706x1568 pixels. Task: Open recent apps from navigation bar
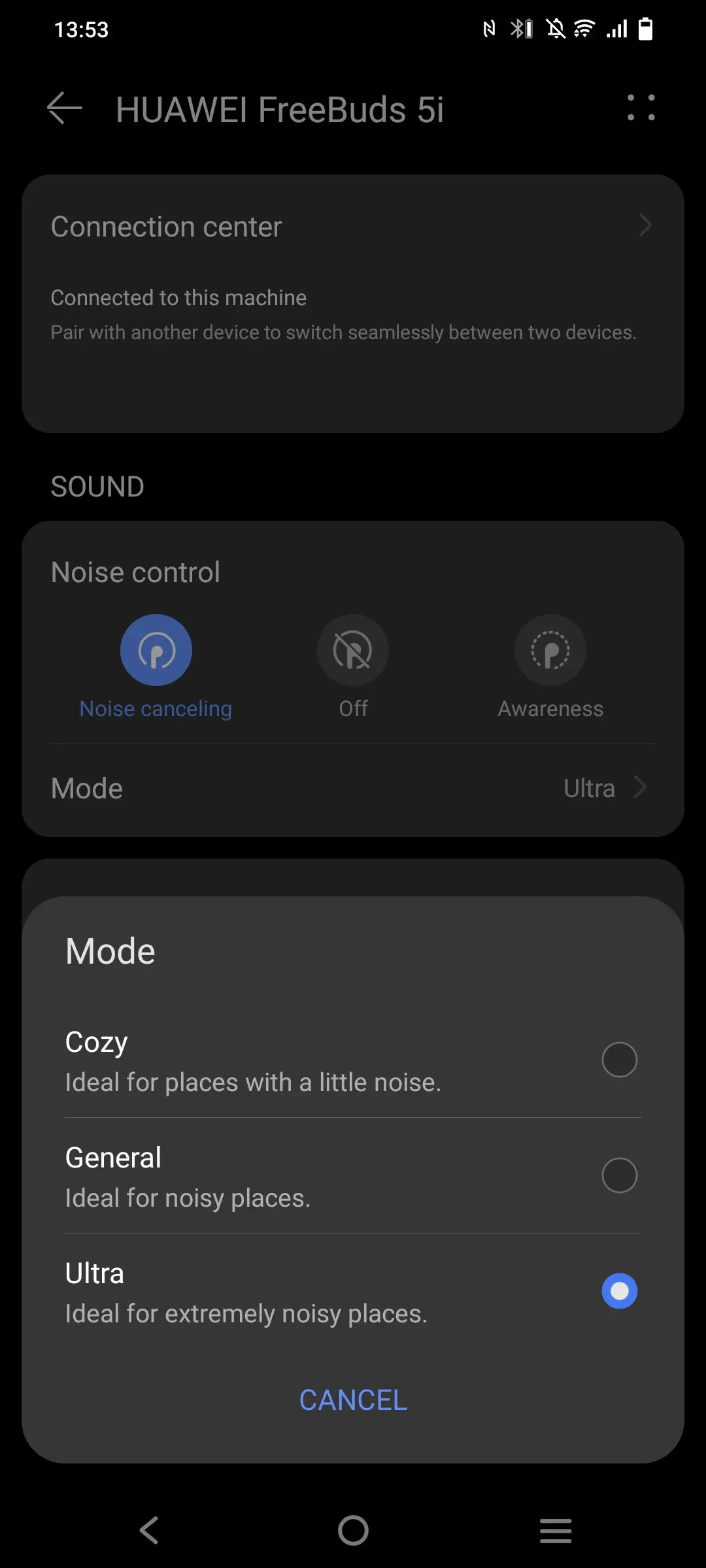pyautogui.click(x=556, y=1530)
